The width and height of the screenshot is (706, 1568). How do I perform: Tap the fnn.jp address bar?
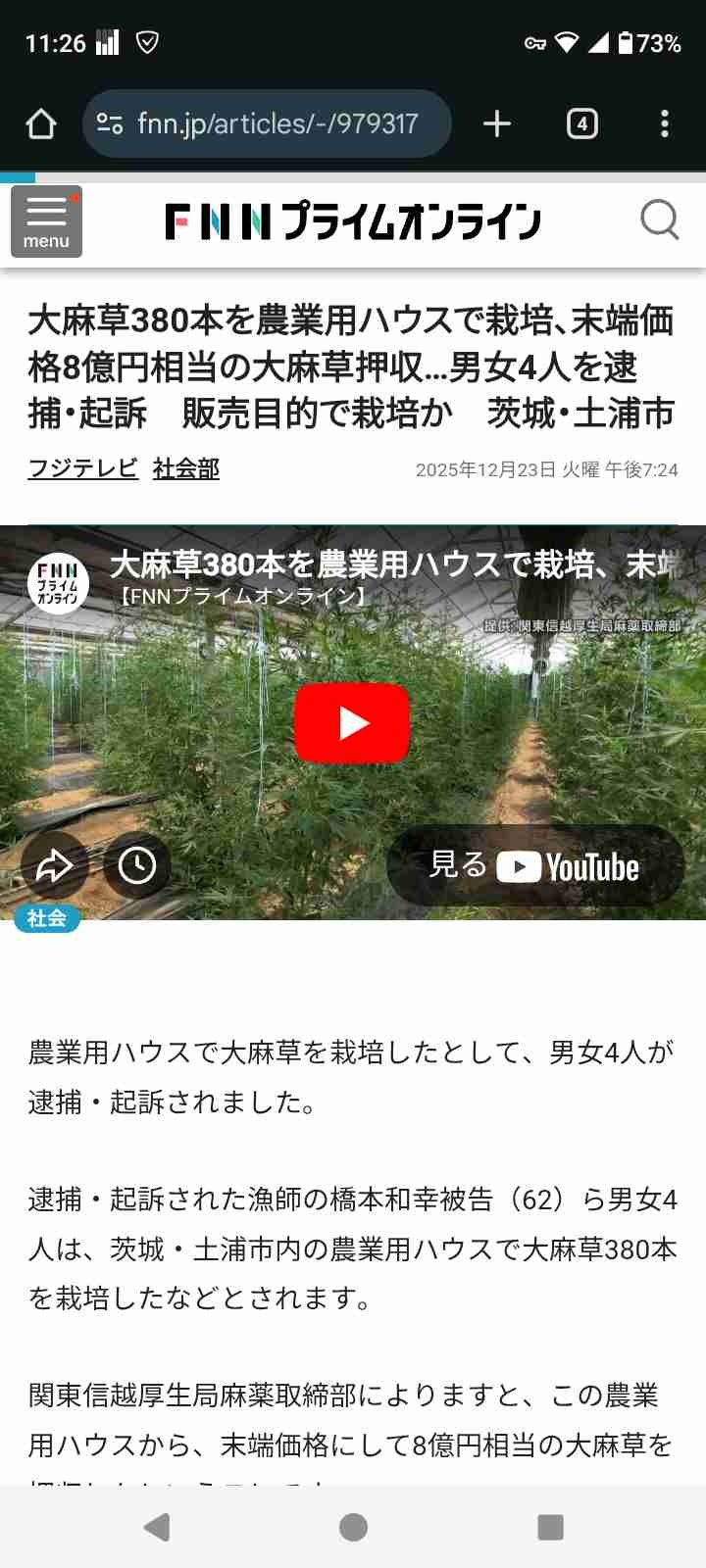[x=267, y=124]
